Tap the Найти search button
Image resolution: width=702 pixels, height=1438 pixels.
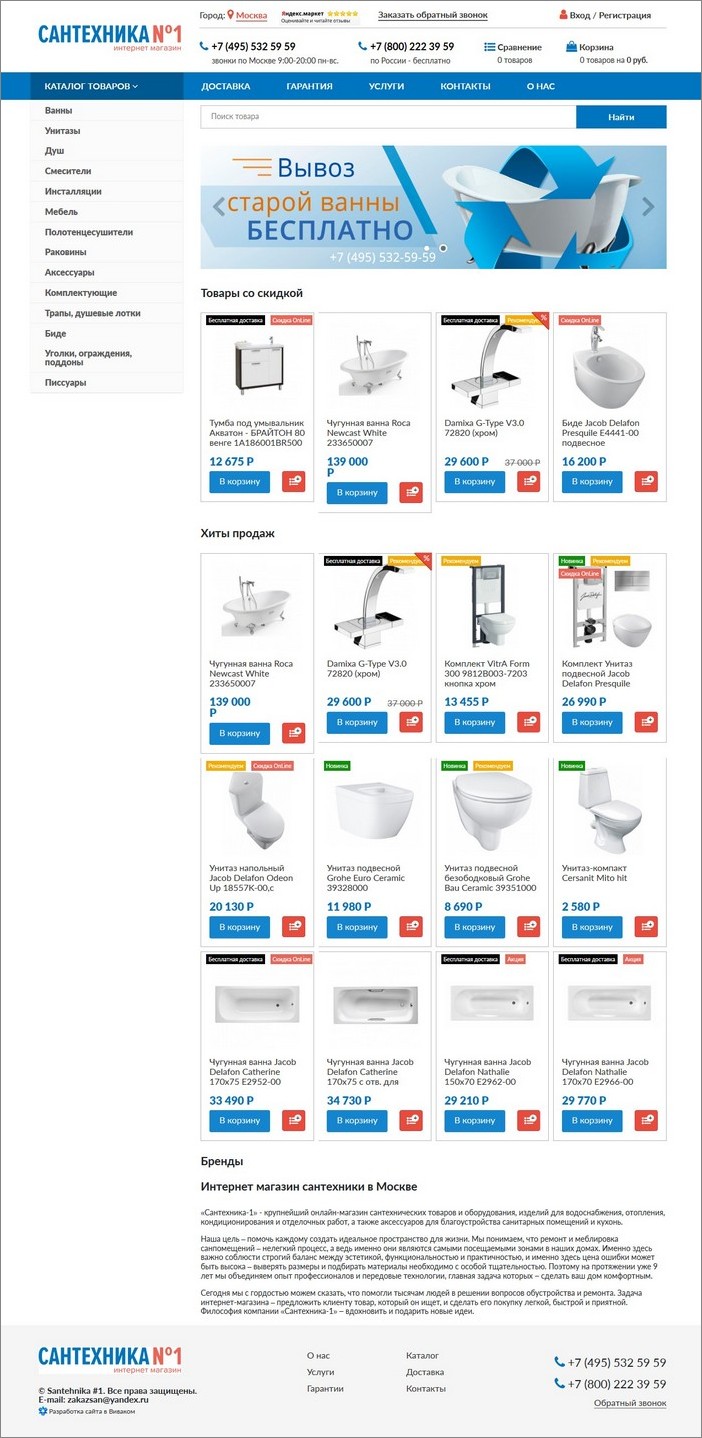point(620,117)
